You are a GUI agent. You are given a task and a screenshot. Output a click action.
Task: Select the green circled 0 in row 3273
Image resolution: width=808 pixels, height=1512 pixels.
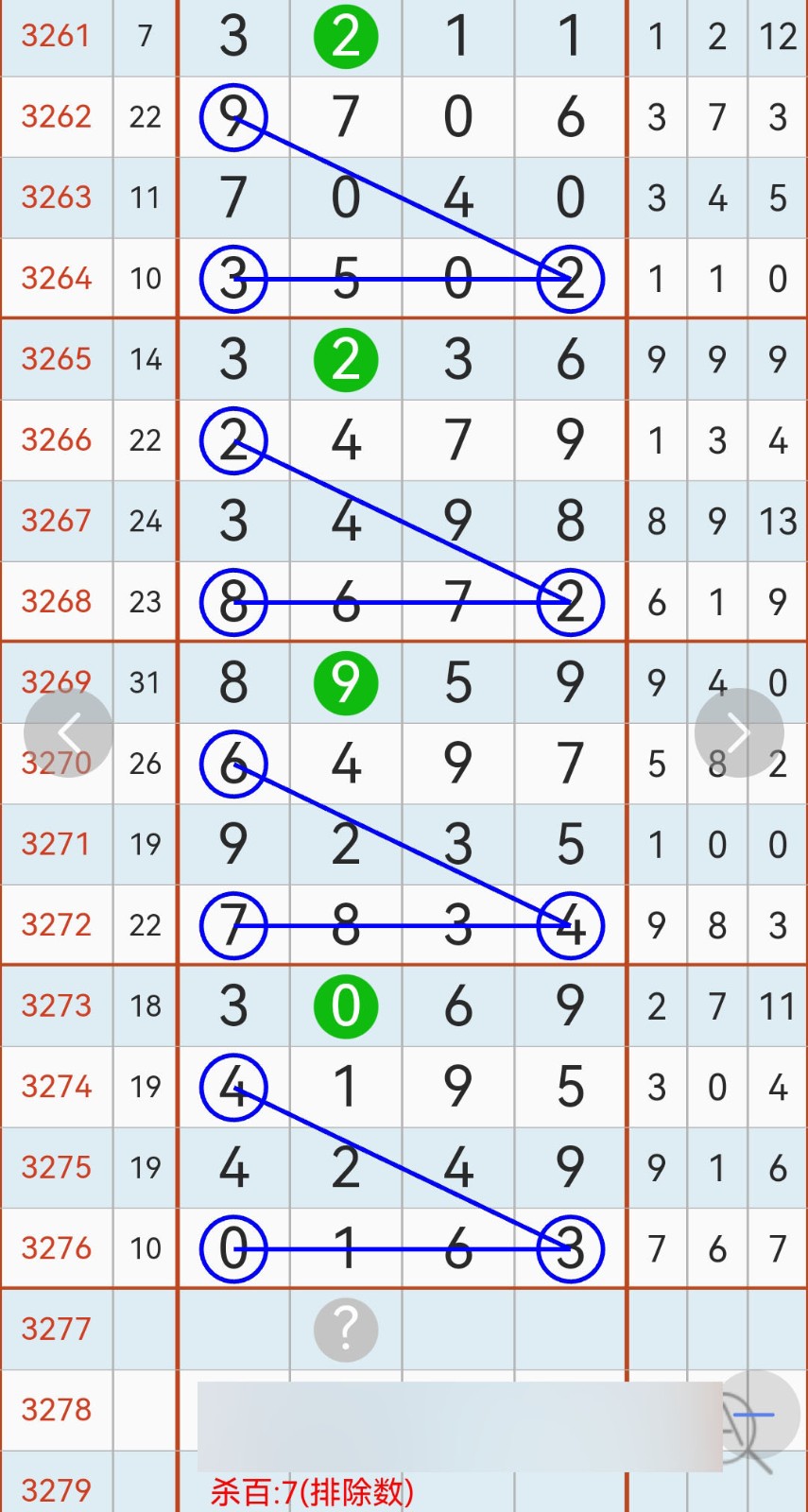pyautogui.click(x=345, y=1005)
